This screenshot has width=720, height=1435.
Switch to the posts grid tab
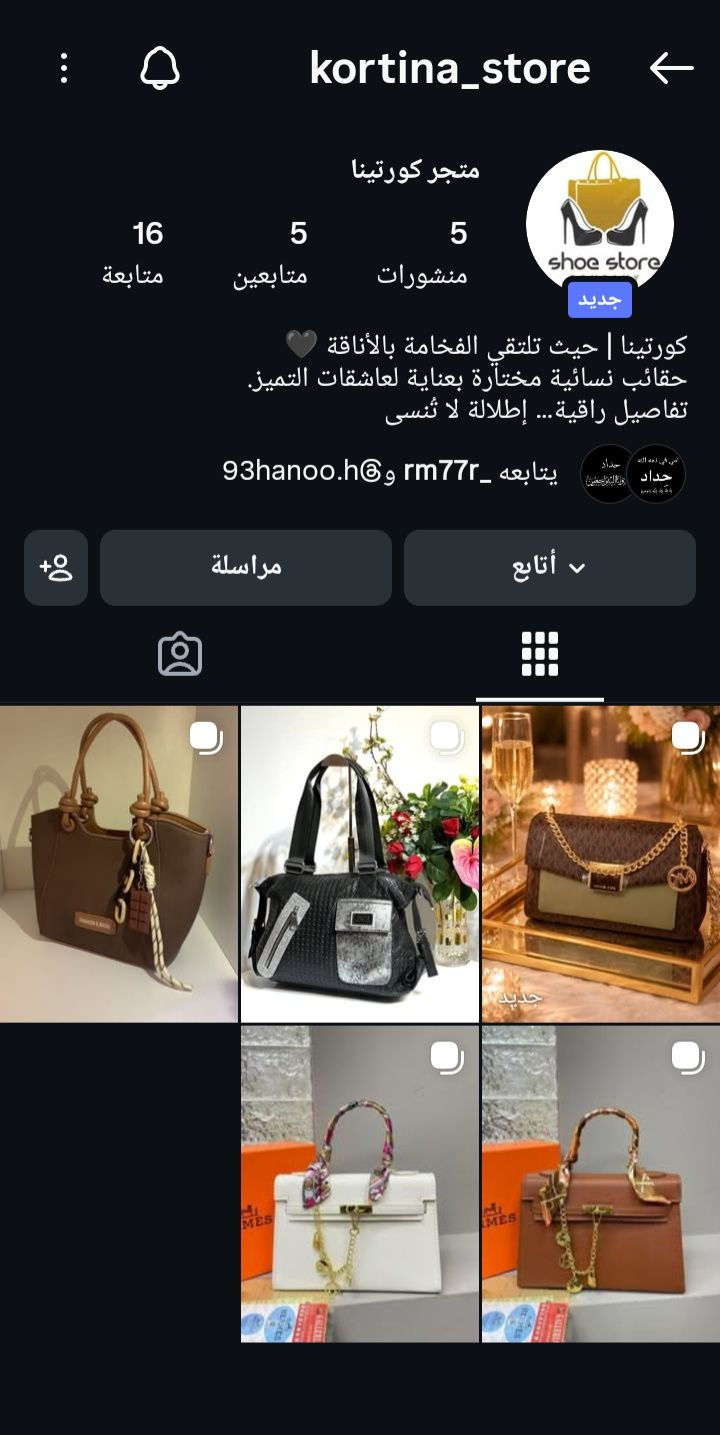coord(539,655)
